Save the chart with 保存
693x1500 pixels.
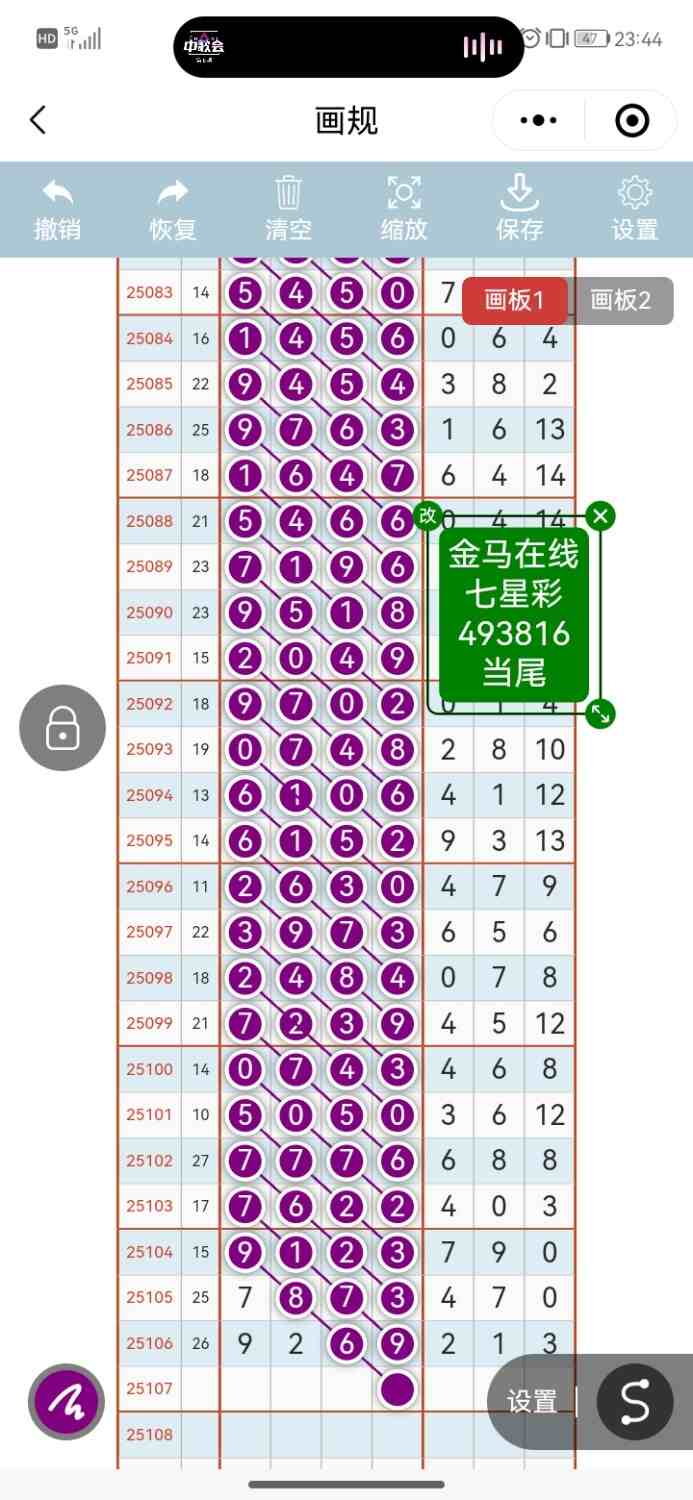tap(519, 209)
